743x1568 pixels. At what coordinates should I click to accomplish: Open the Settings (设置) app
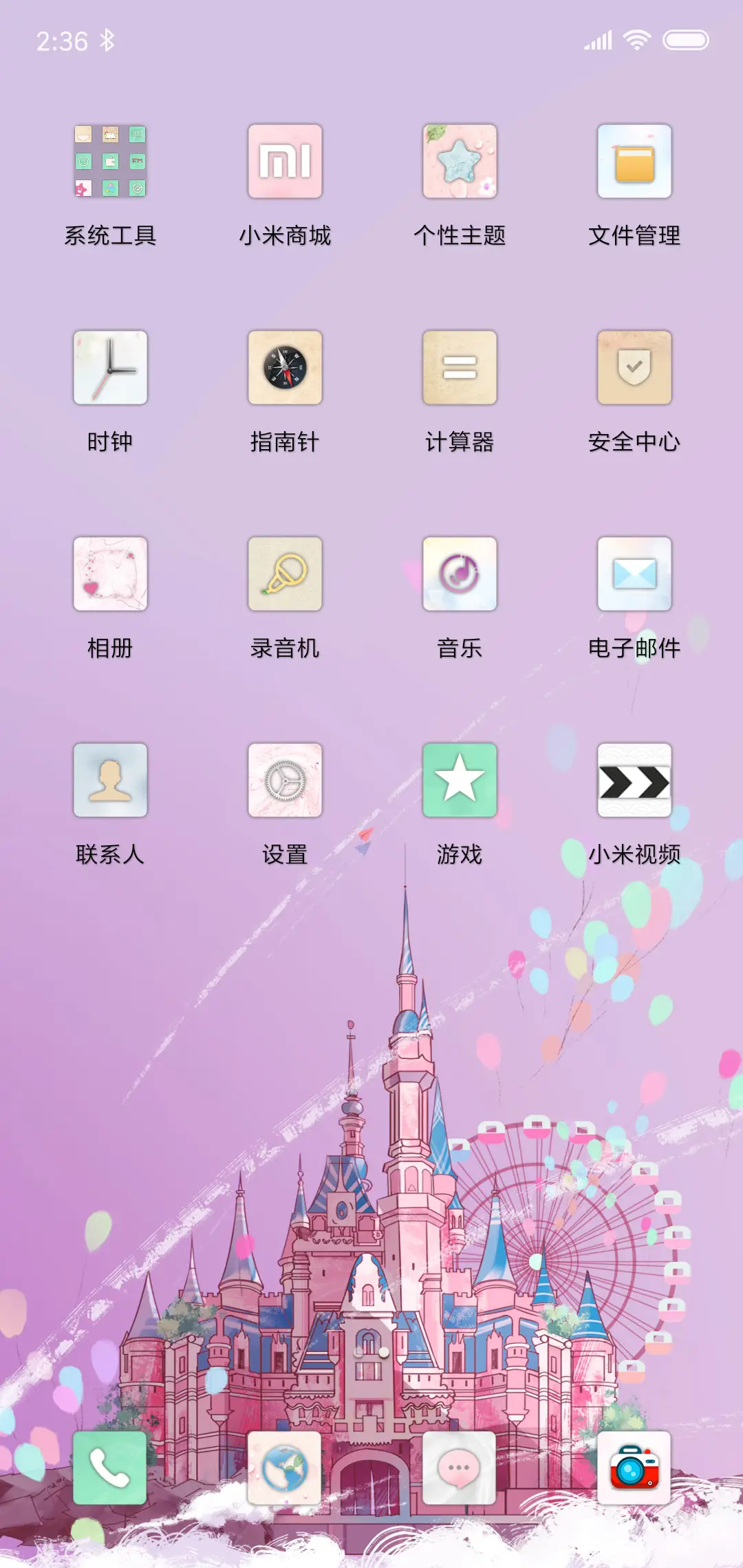coord(286,782)
